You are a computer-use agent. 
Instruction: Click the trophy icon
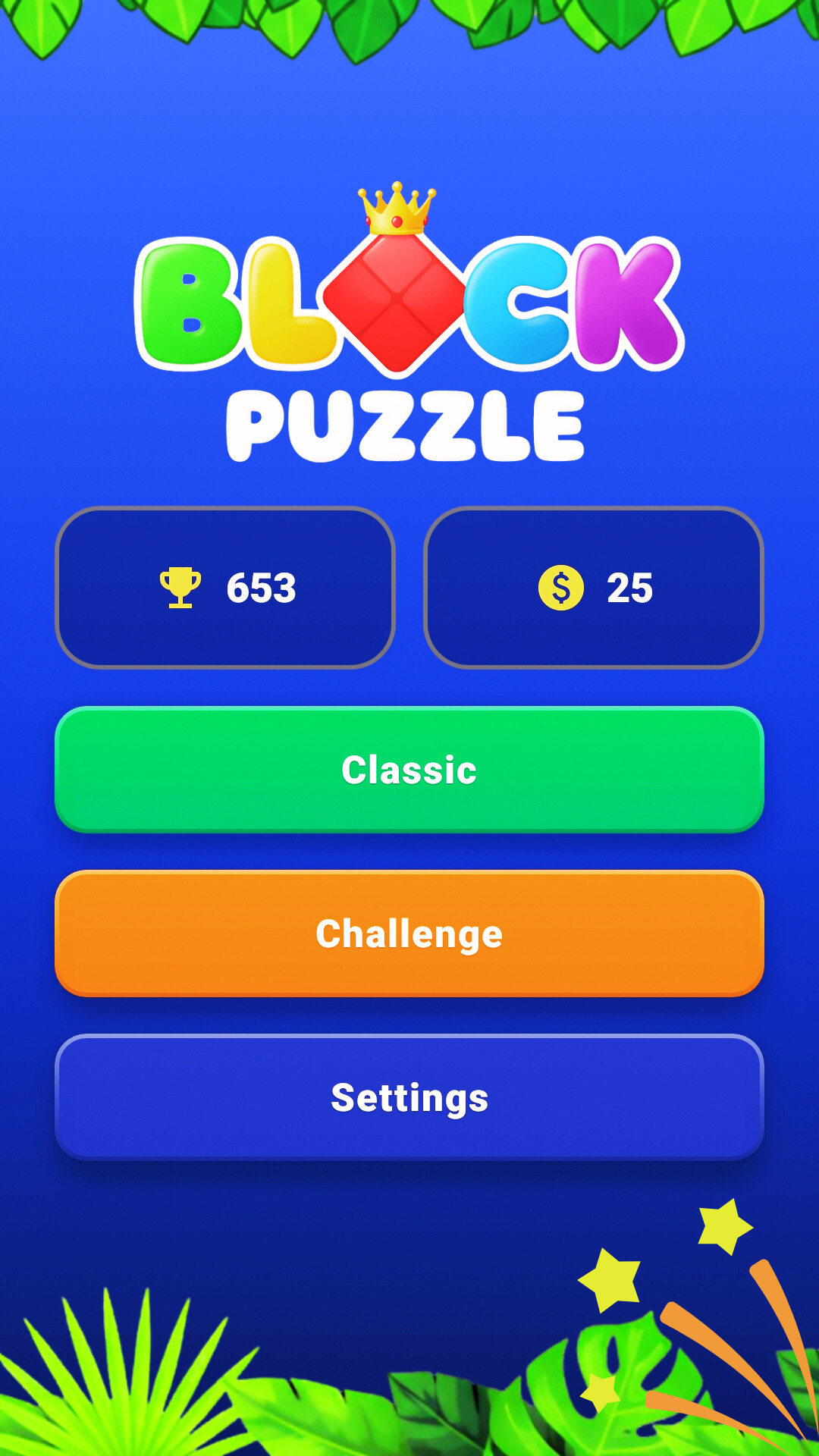click(180, 588)
